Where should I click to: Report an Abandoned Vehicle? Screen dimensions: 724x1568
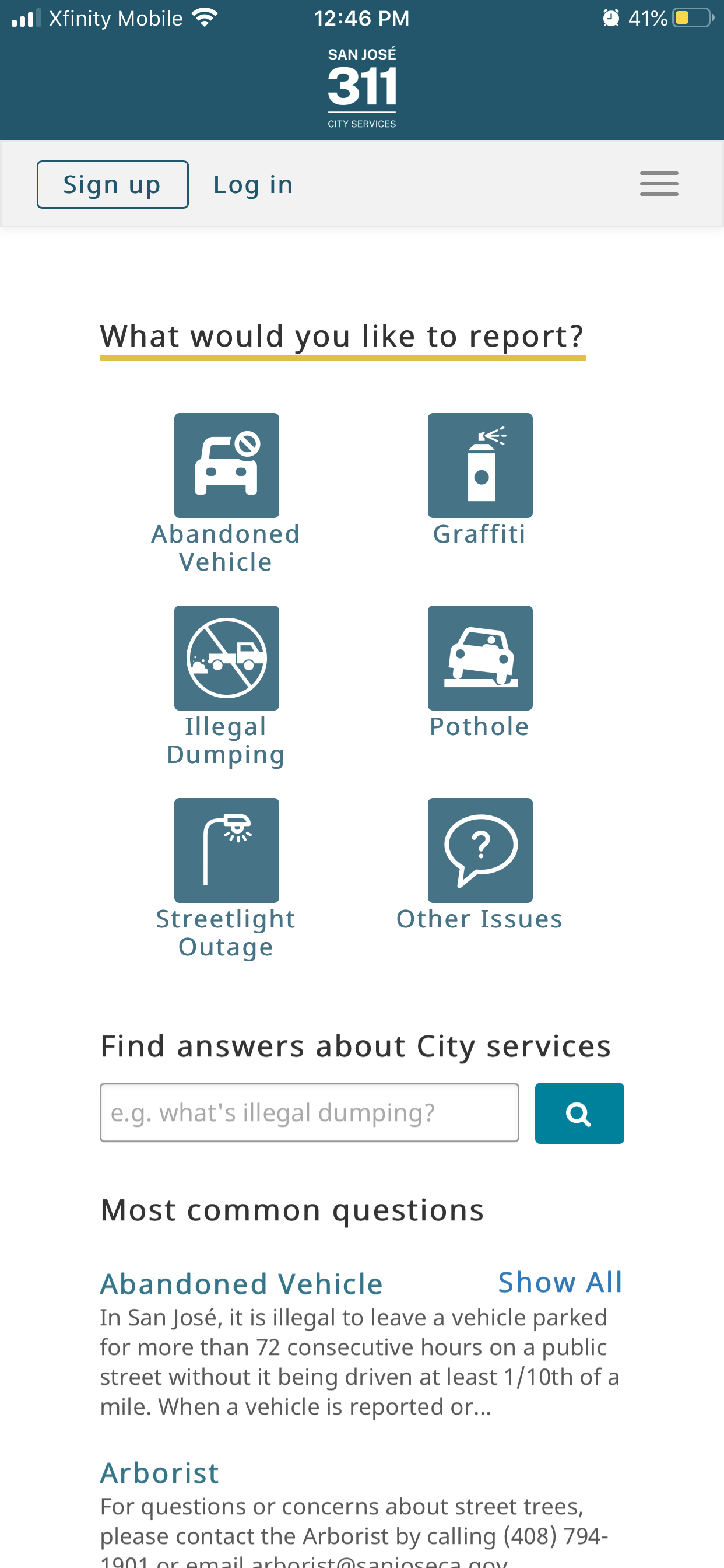[x=226, y=494]
